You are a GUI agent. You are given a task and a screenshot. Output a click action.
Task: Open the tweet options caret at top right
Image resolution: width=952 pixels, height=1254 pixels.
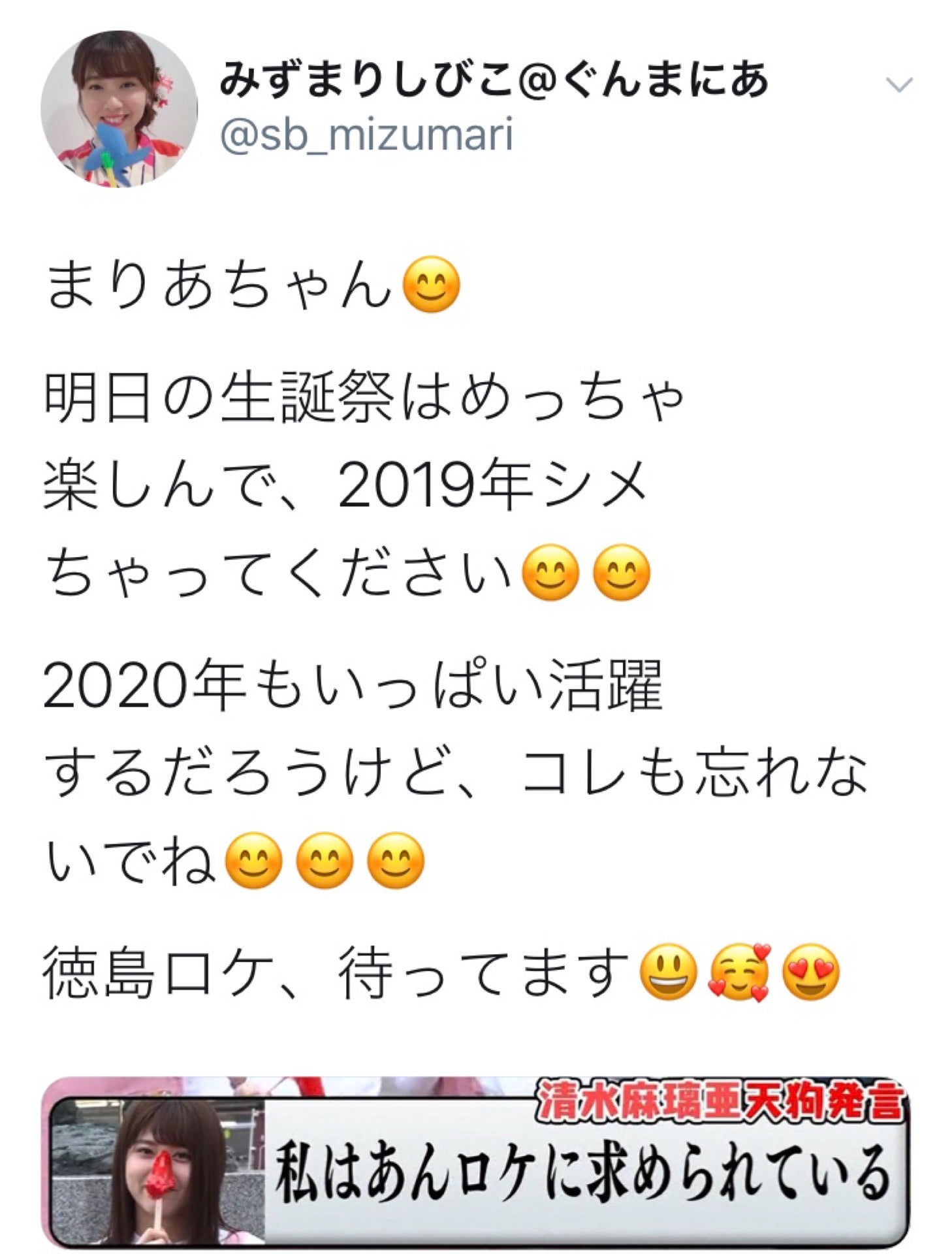[900, 85]
